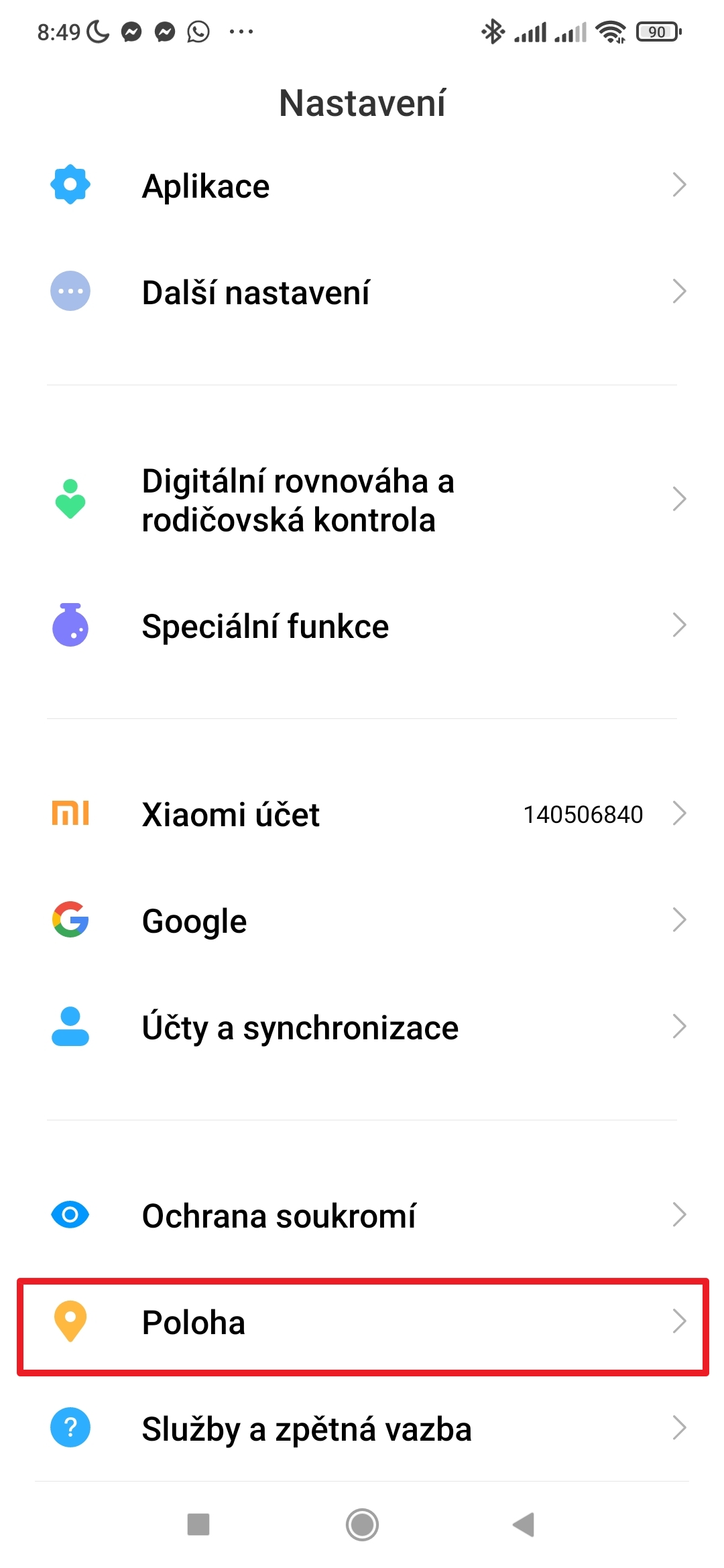This screenshot has width=724, height=1568.
Task: Open Služby a zpětná vazba
Action: pyautogui.click(x=362, y=1428)
